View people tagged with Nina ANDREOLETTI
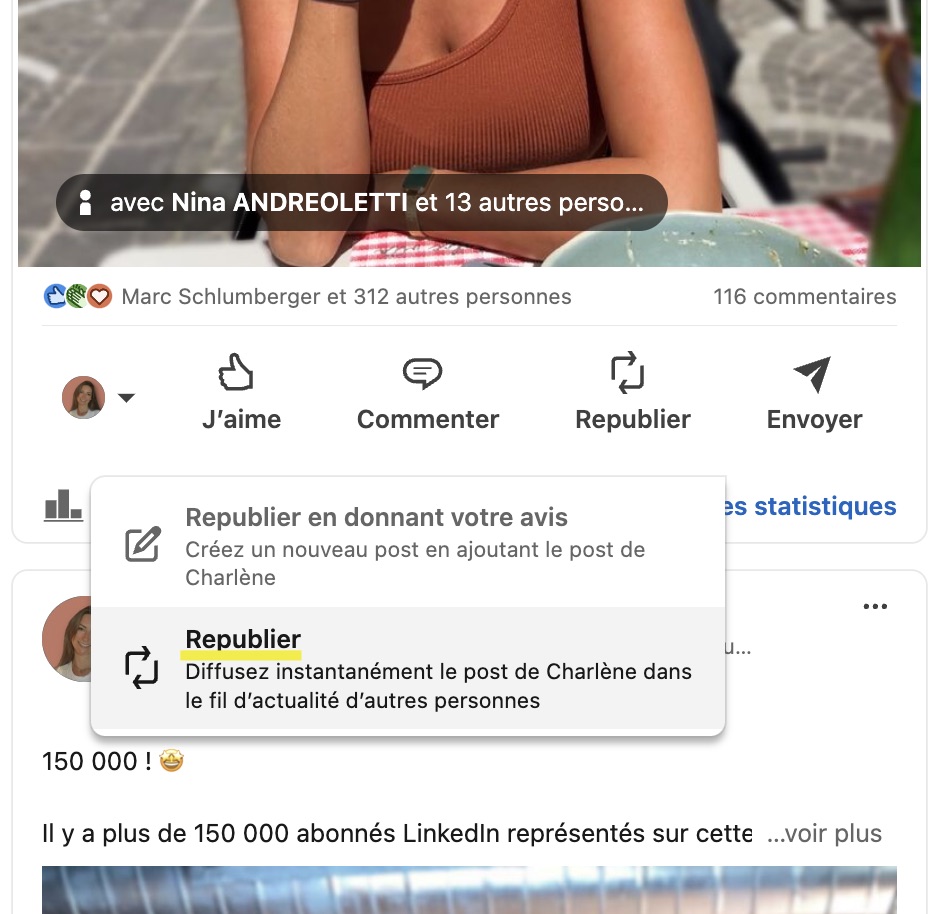This screenshot has width=939, height=914. (362, 202)
